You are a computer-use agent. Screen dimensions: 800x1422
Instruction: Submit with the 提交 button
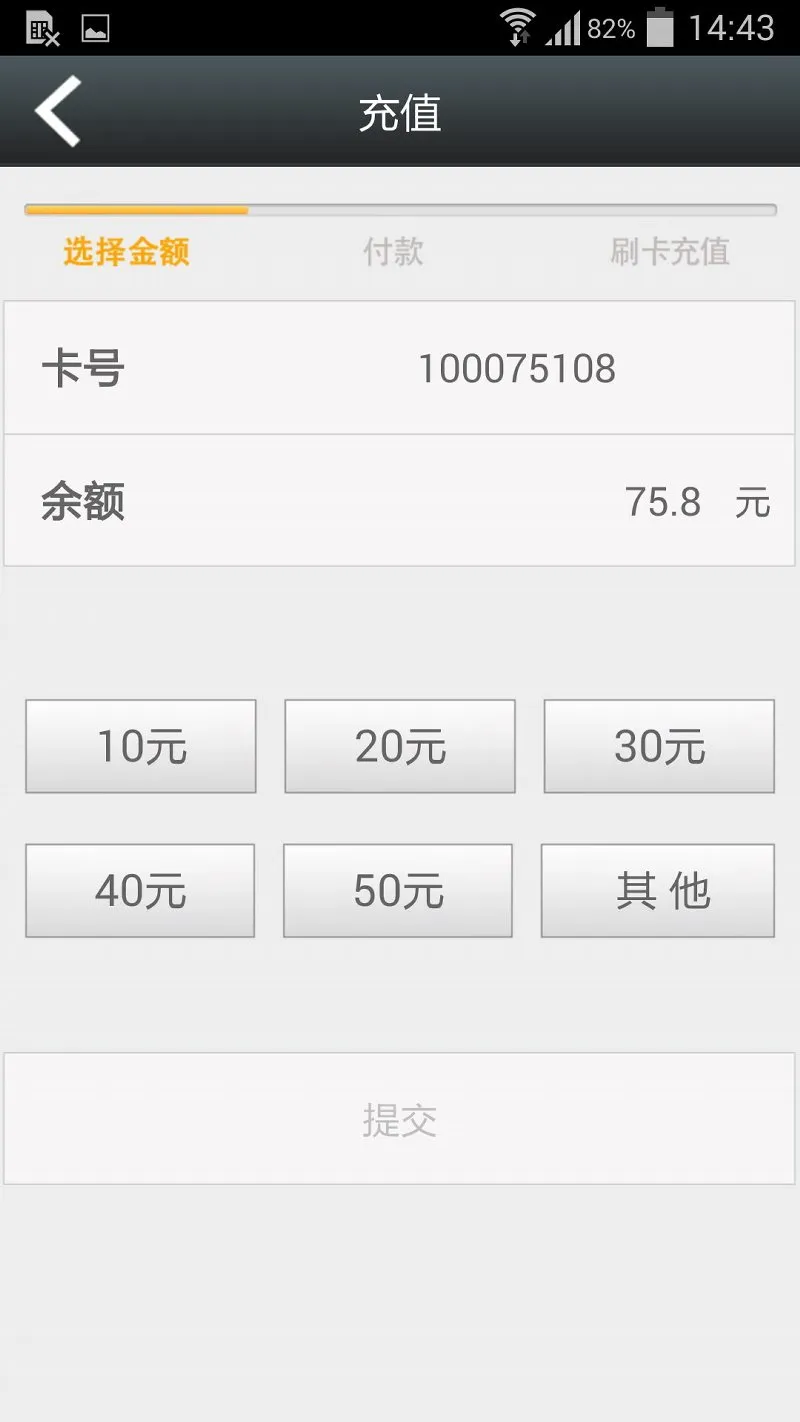[x=400, y=1119]
